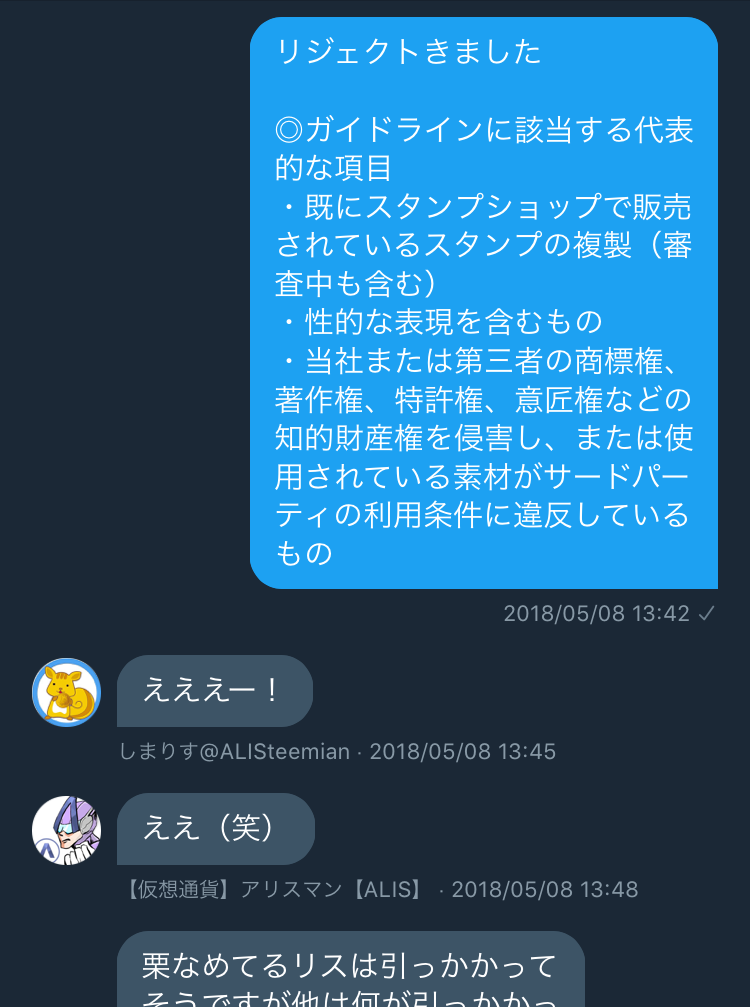Click the partially visible bottom gray bubble
Image resolution: width=750 pixels, height=1007 pixels.
tap(352, 970)
